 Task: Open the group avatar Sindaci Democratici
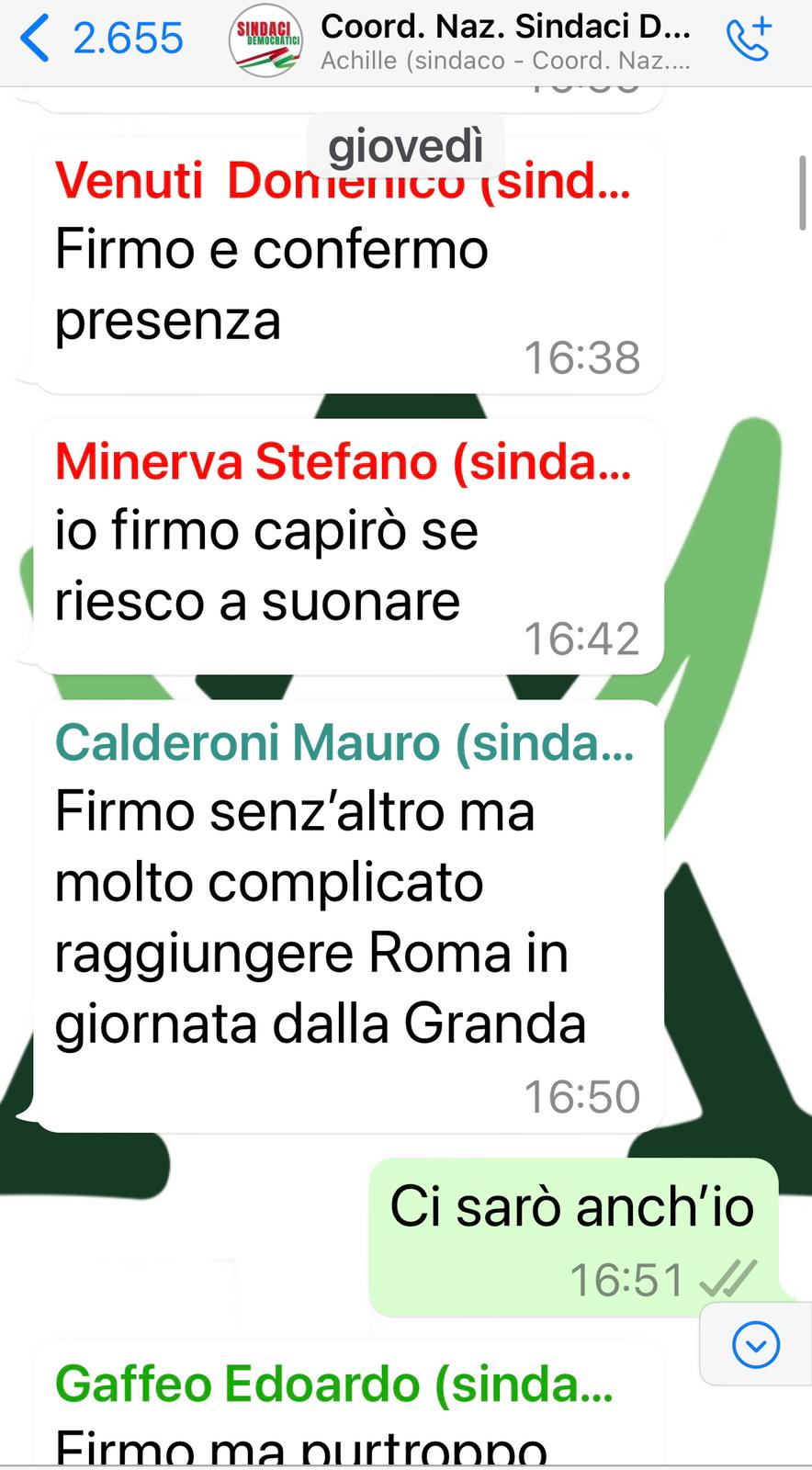[x=266, y=40]
